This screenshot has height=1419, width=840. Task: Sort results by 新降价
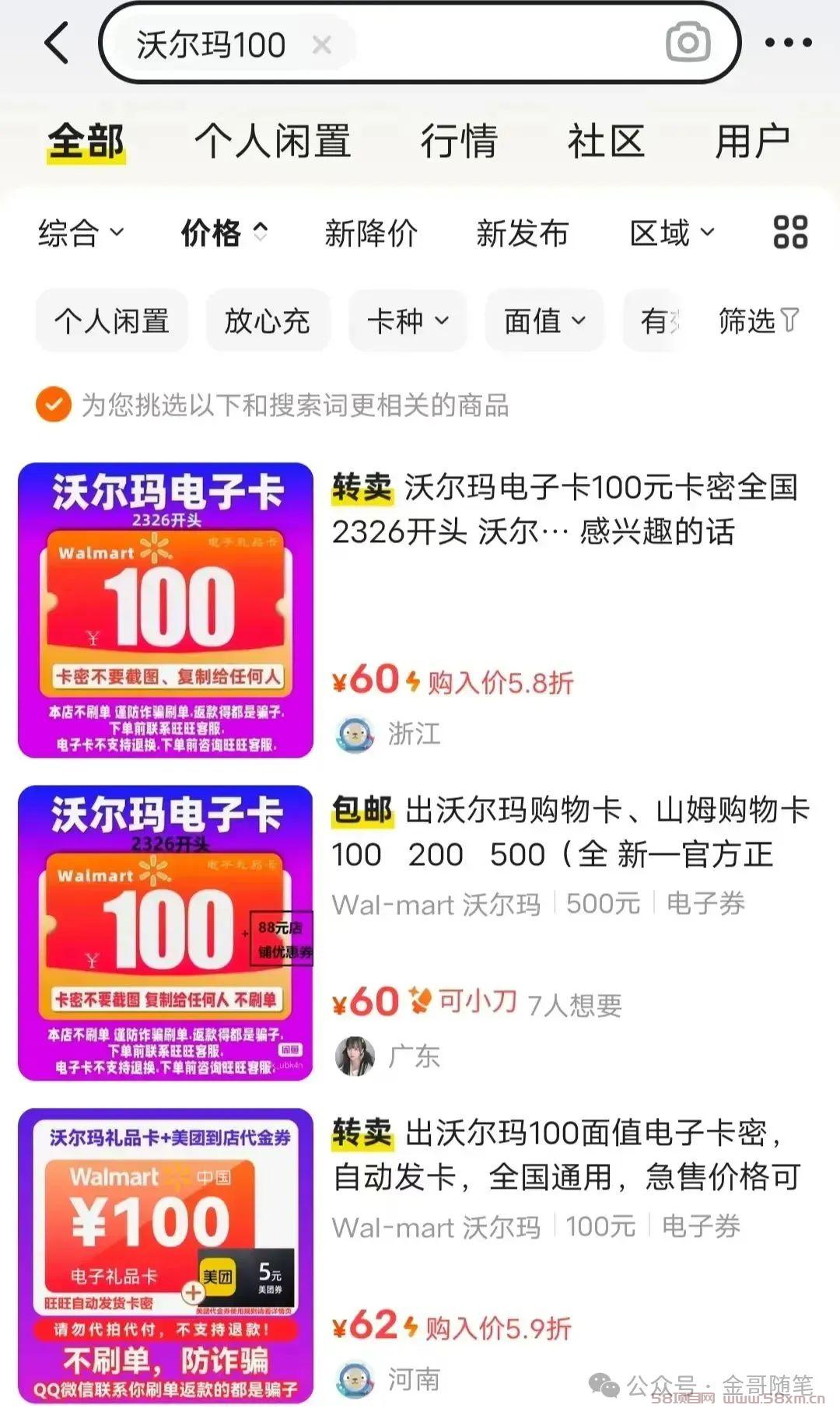(x=371, y=233)
